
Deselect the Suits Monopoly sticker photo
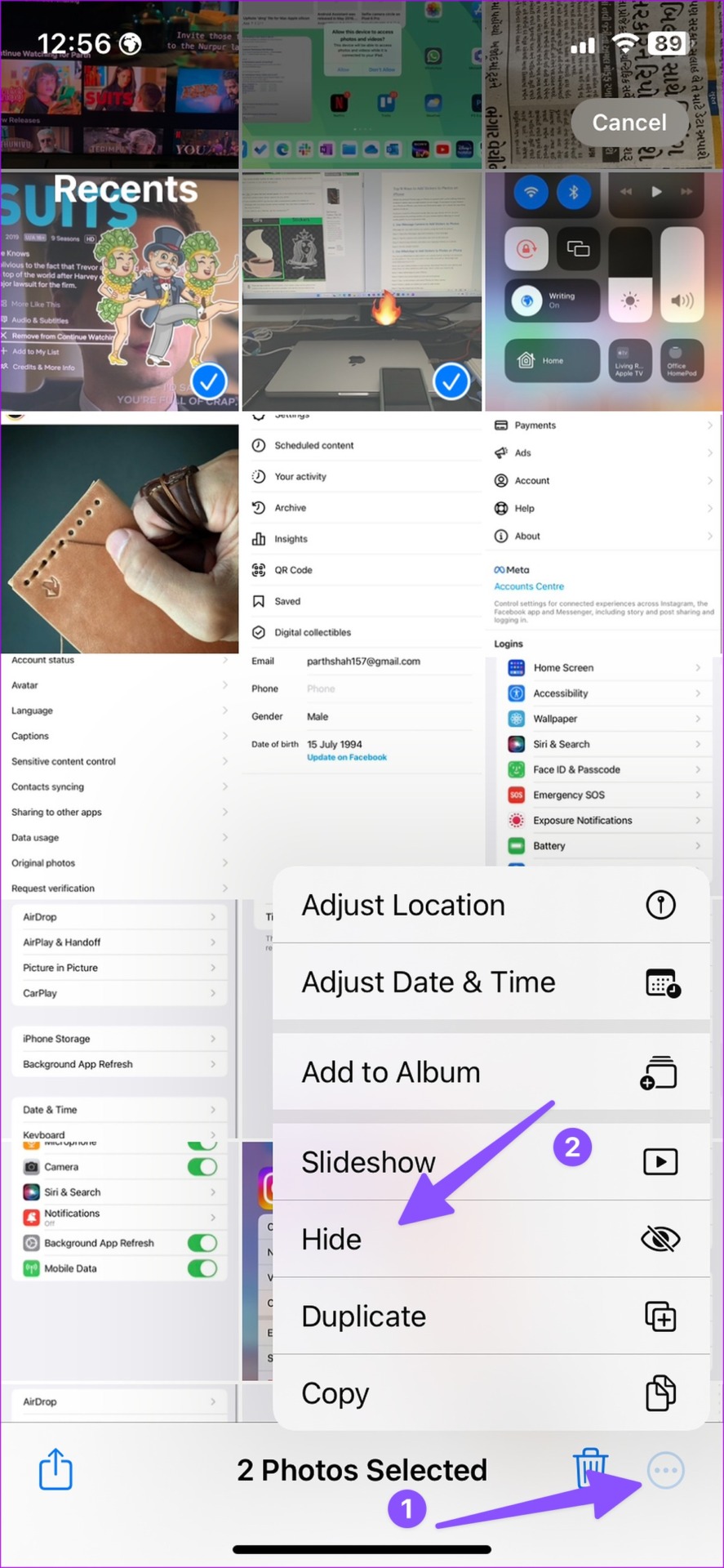point(120,291)
